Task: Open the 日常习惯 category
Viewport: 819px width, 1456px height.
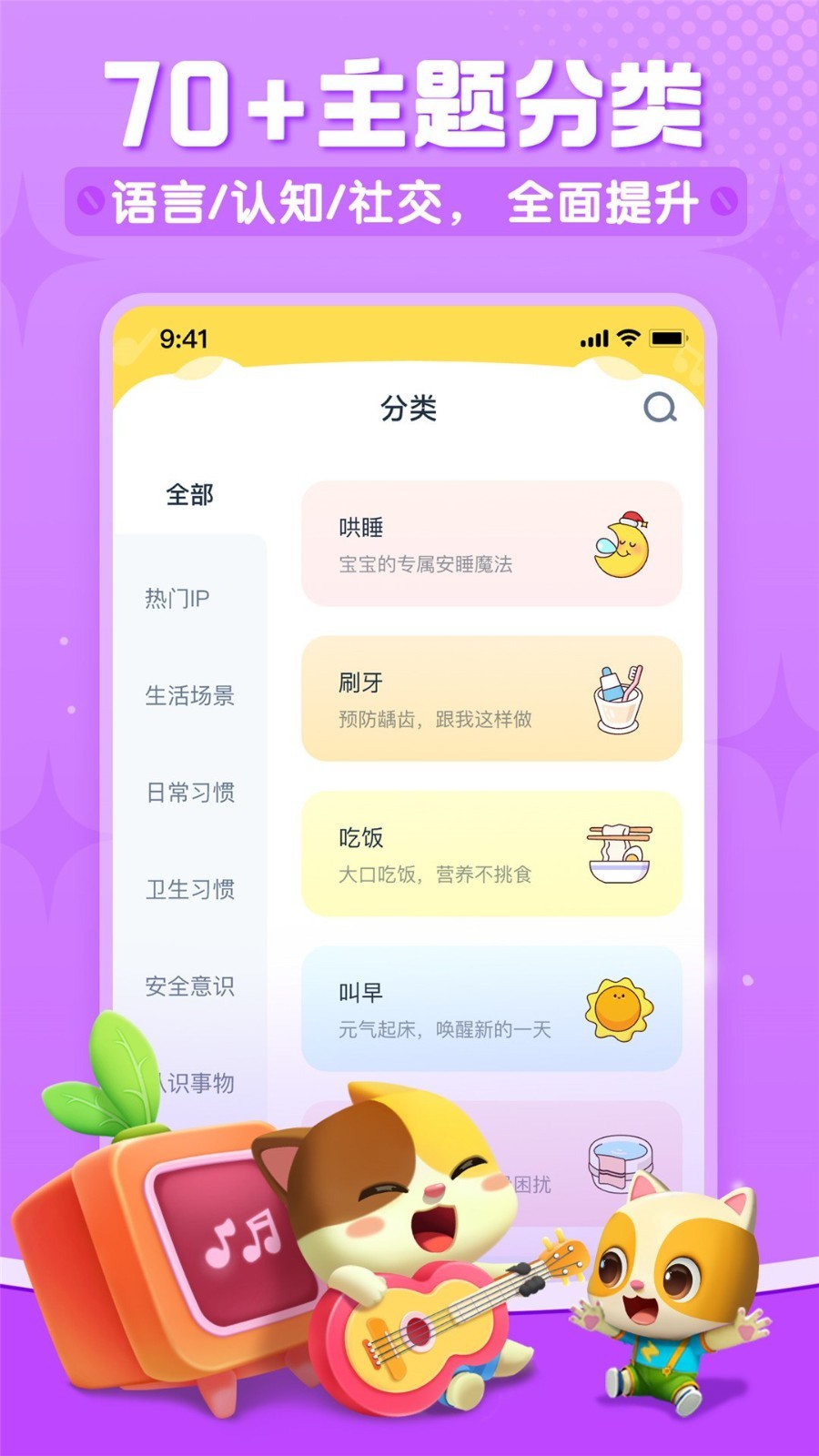Action: tap(190, 794)
